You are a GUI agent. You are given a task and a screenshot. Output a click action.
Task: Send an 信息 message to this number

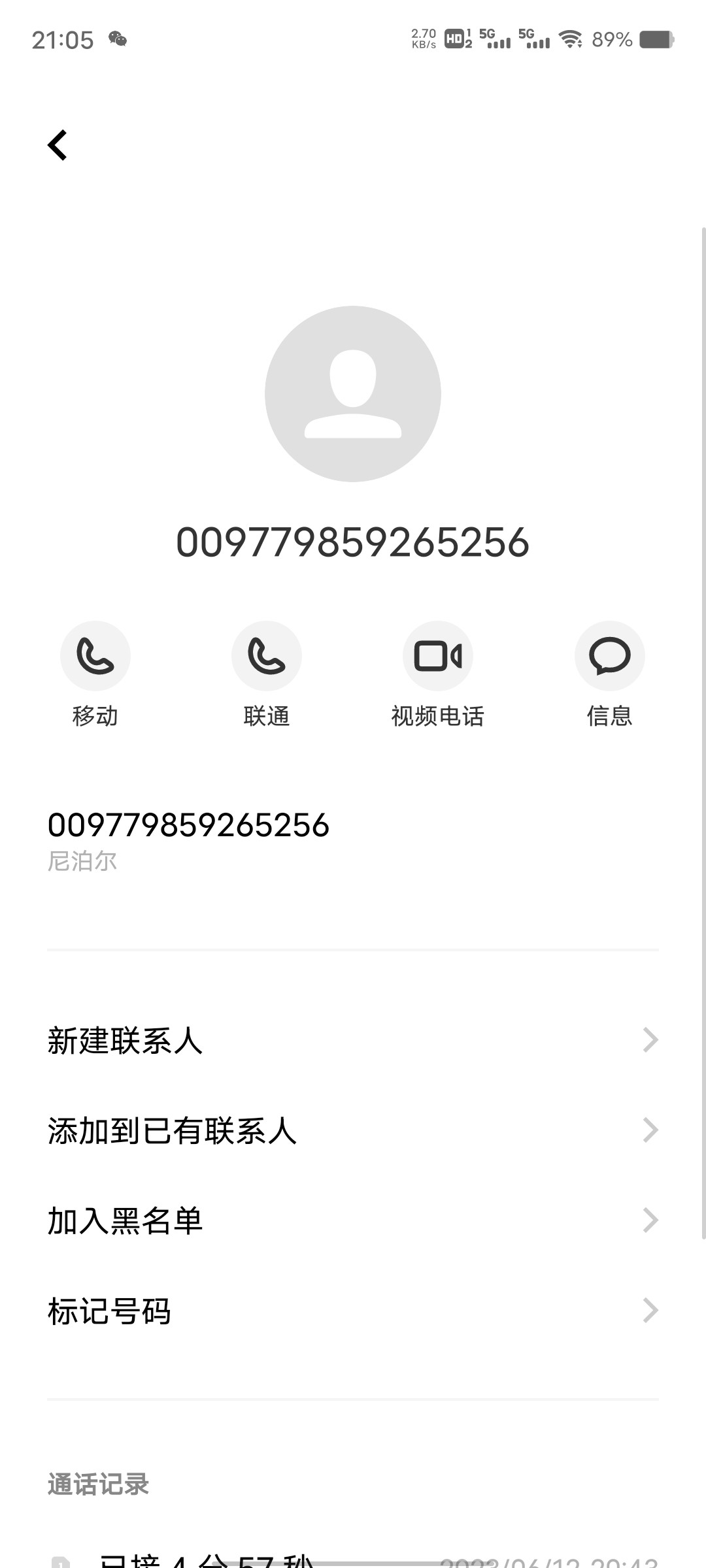click(609, 655)
